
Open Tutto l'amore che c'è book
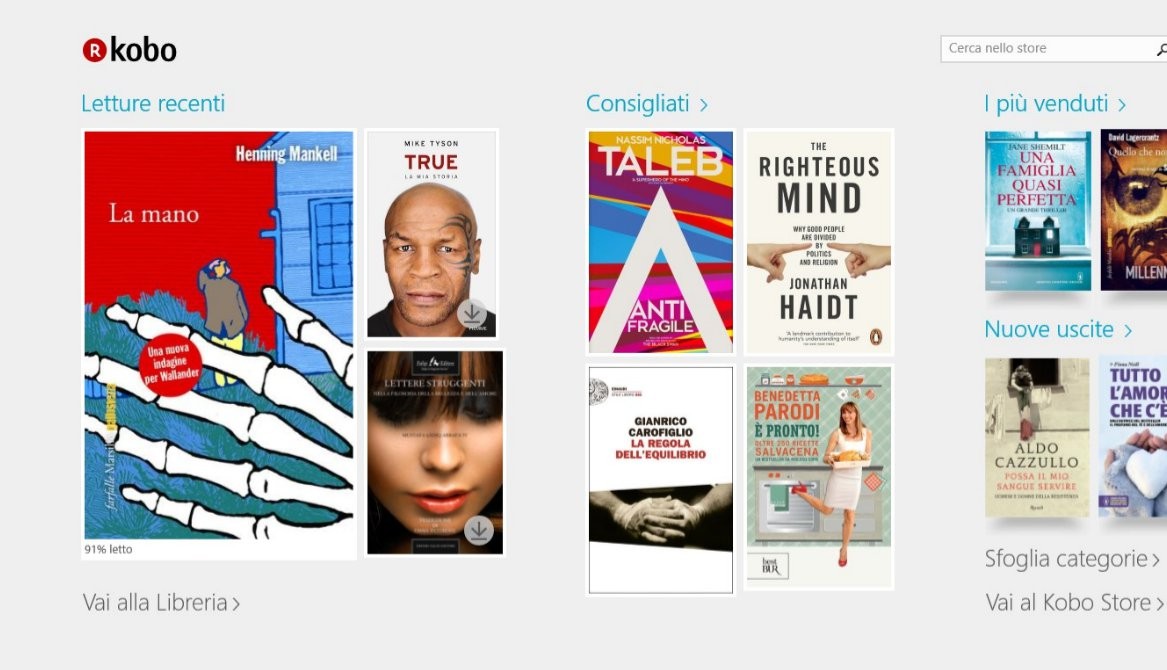click(1134, 437)
